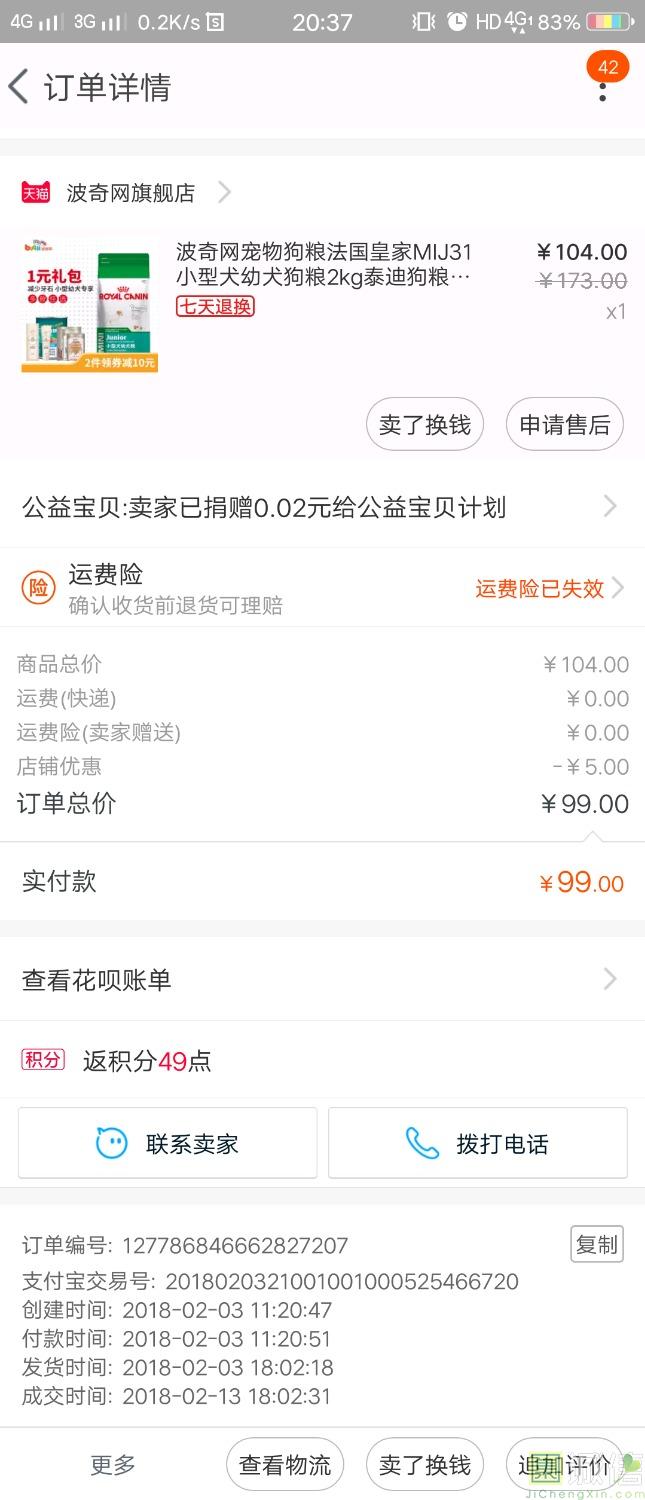The height and width of the screenshot is (1500, 645).
Task: Call seller with 拨打电话
Action: (478, 1143)
